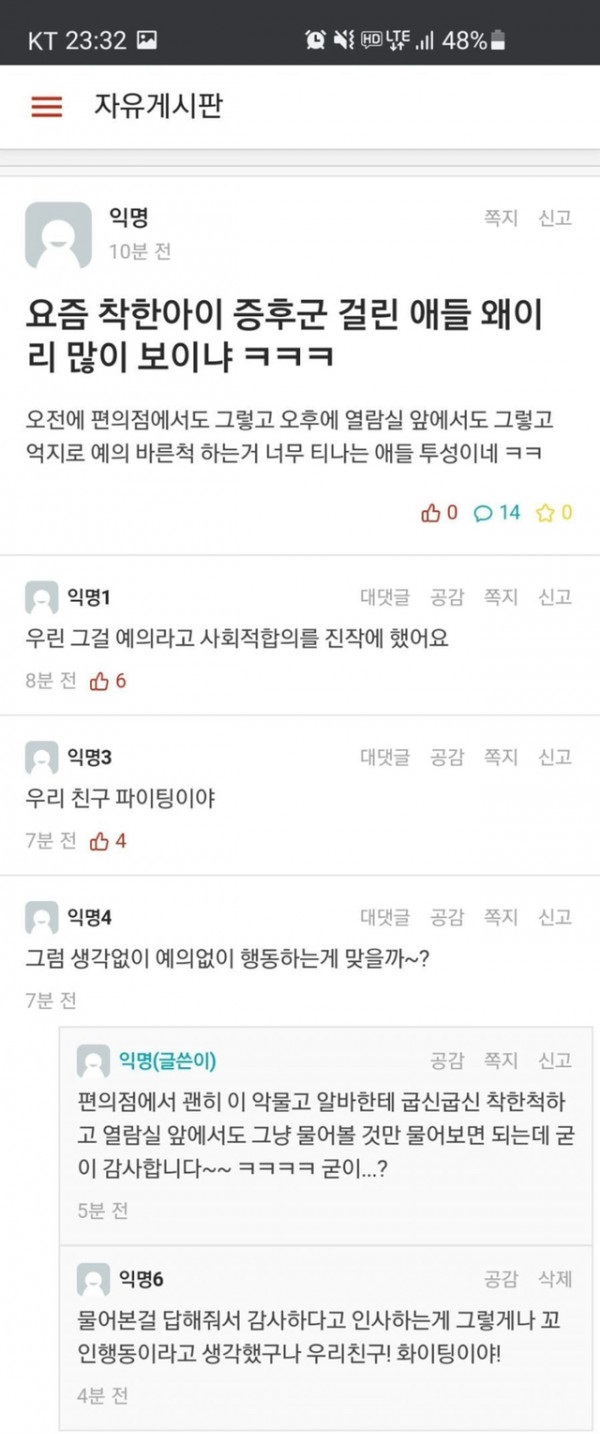Like the main post thumbs-up icon
Viewport: 600px width, 1434px height.
[432, 513]
